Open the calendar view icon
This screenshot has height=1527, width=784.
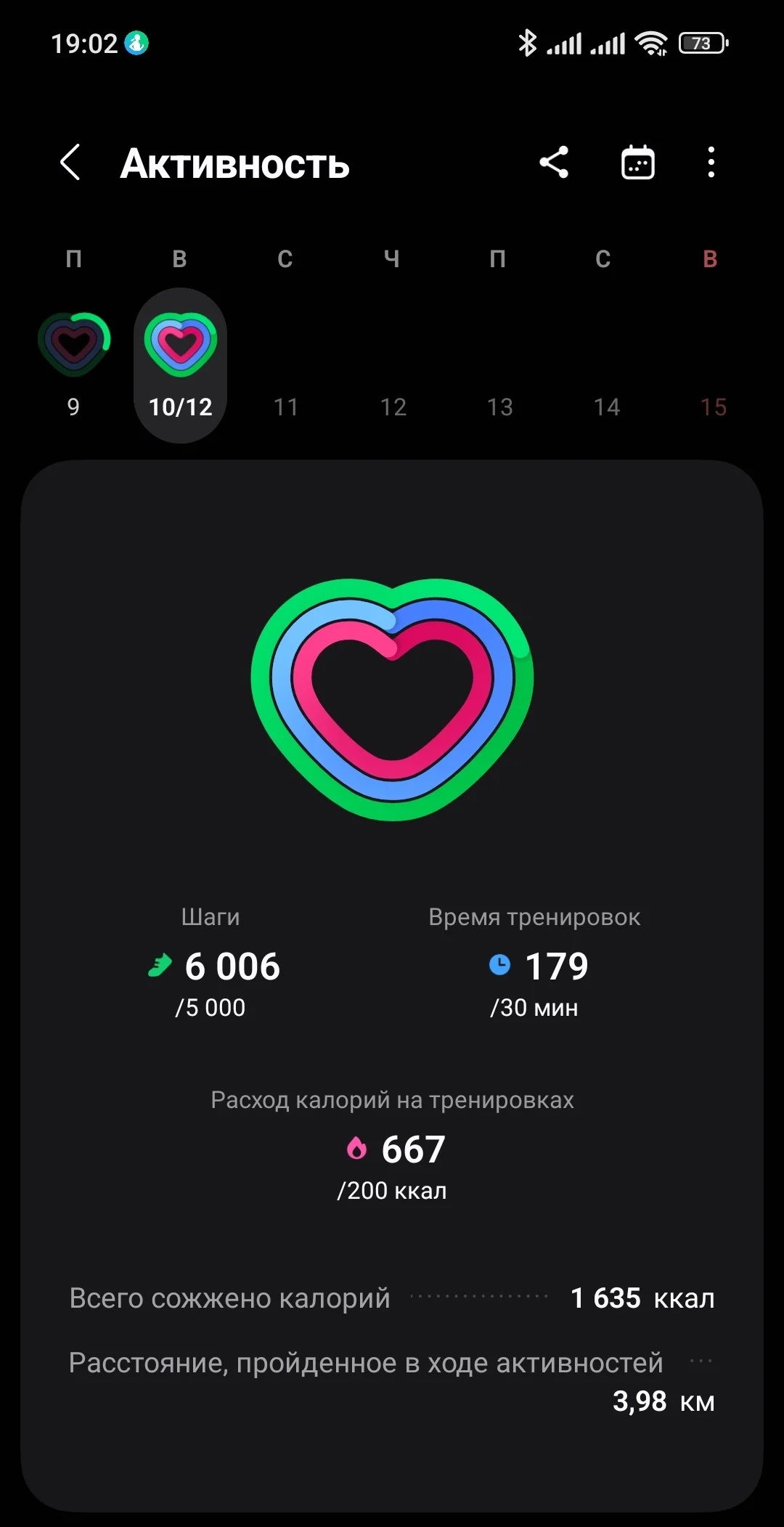pyautogui.click(x=637, y=162)
